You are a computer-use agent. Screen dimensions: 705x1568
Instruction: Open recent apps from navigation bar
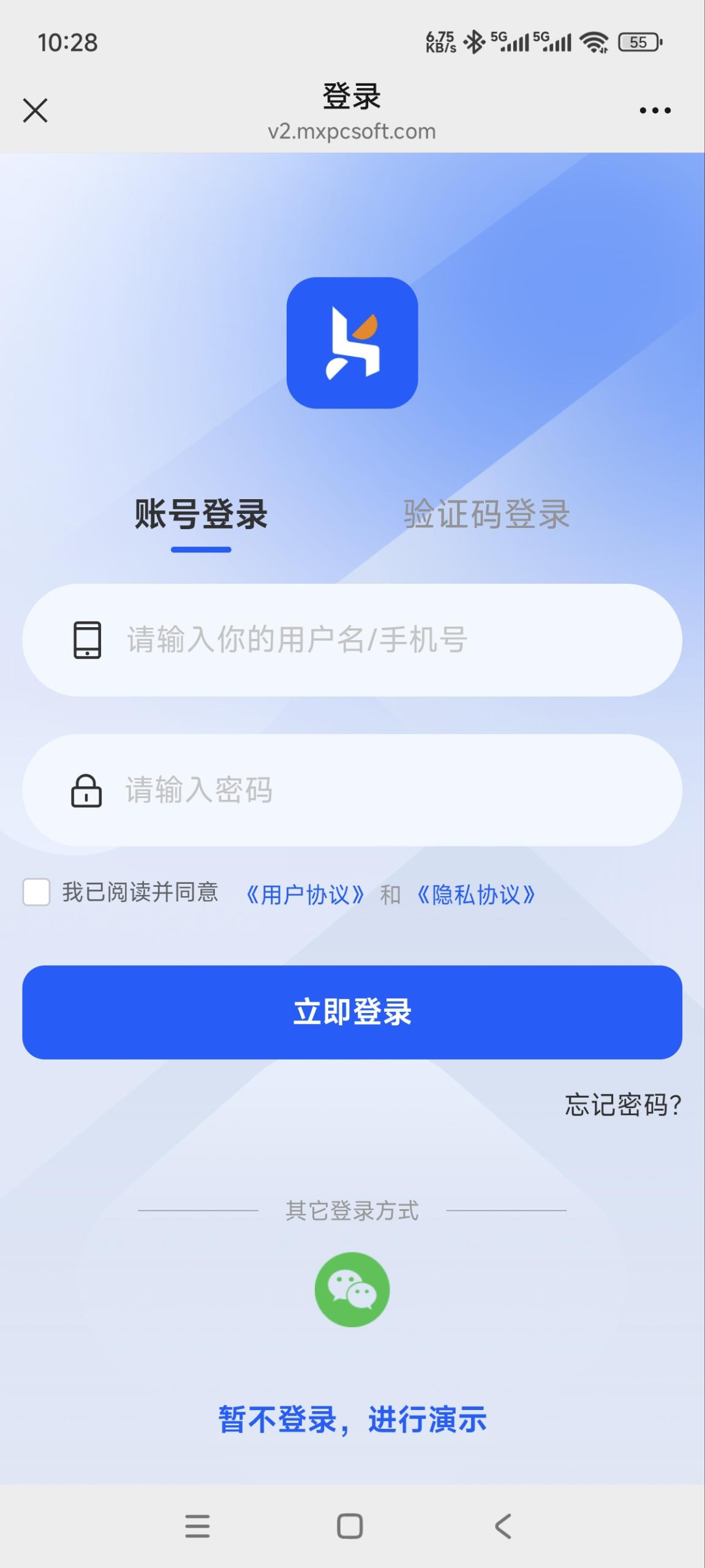(x=197, y=1526)
